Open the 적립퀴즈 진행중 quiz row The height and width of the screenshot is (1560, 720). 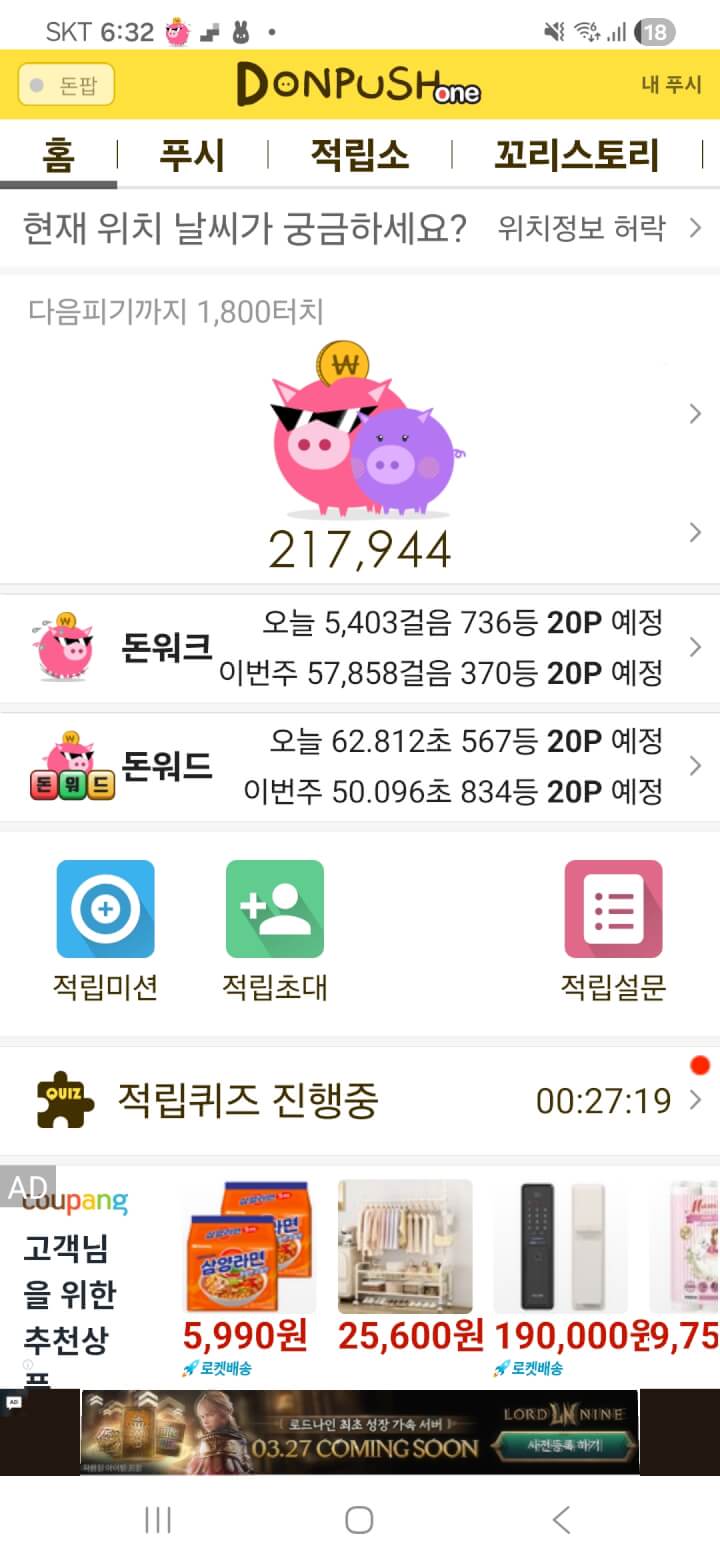point(360,1101)
